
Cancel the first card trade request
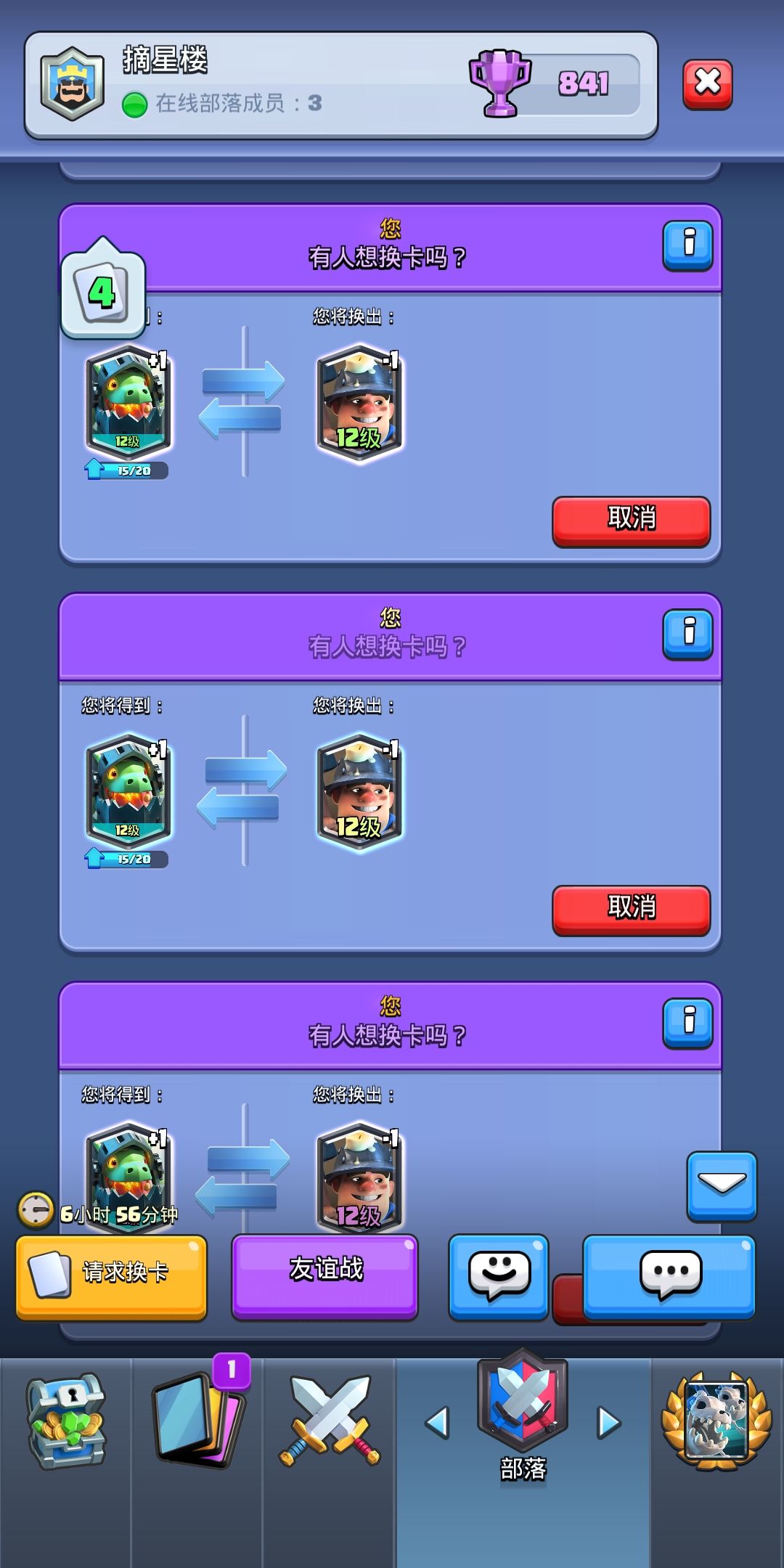click(x=631, y=521)
